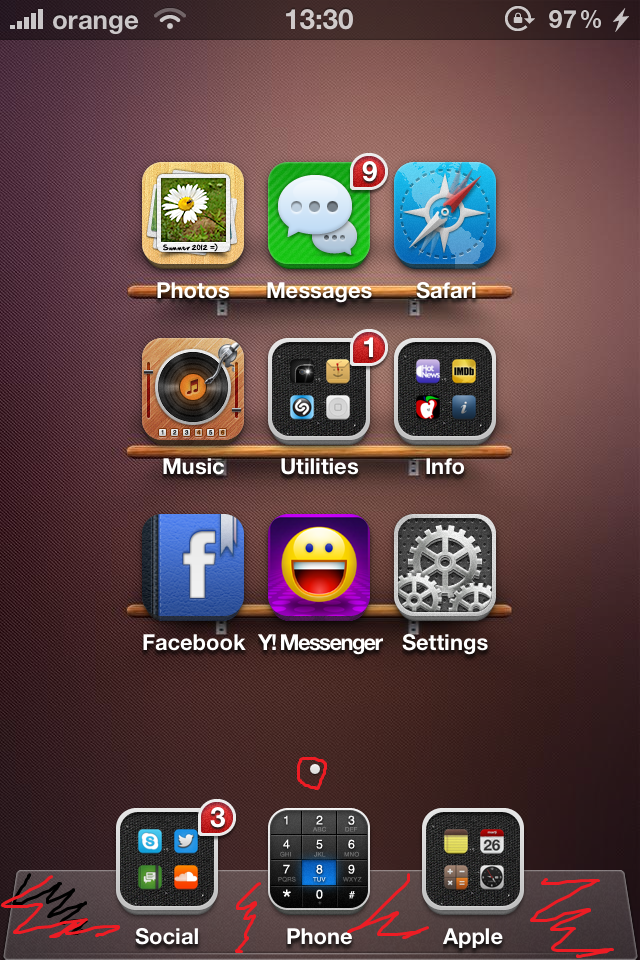Tap the home screen page indicator dot
The height and width of the screenshot is (960, 640).
315,770
